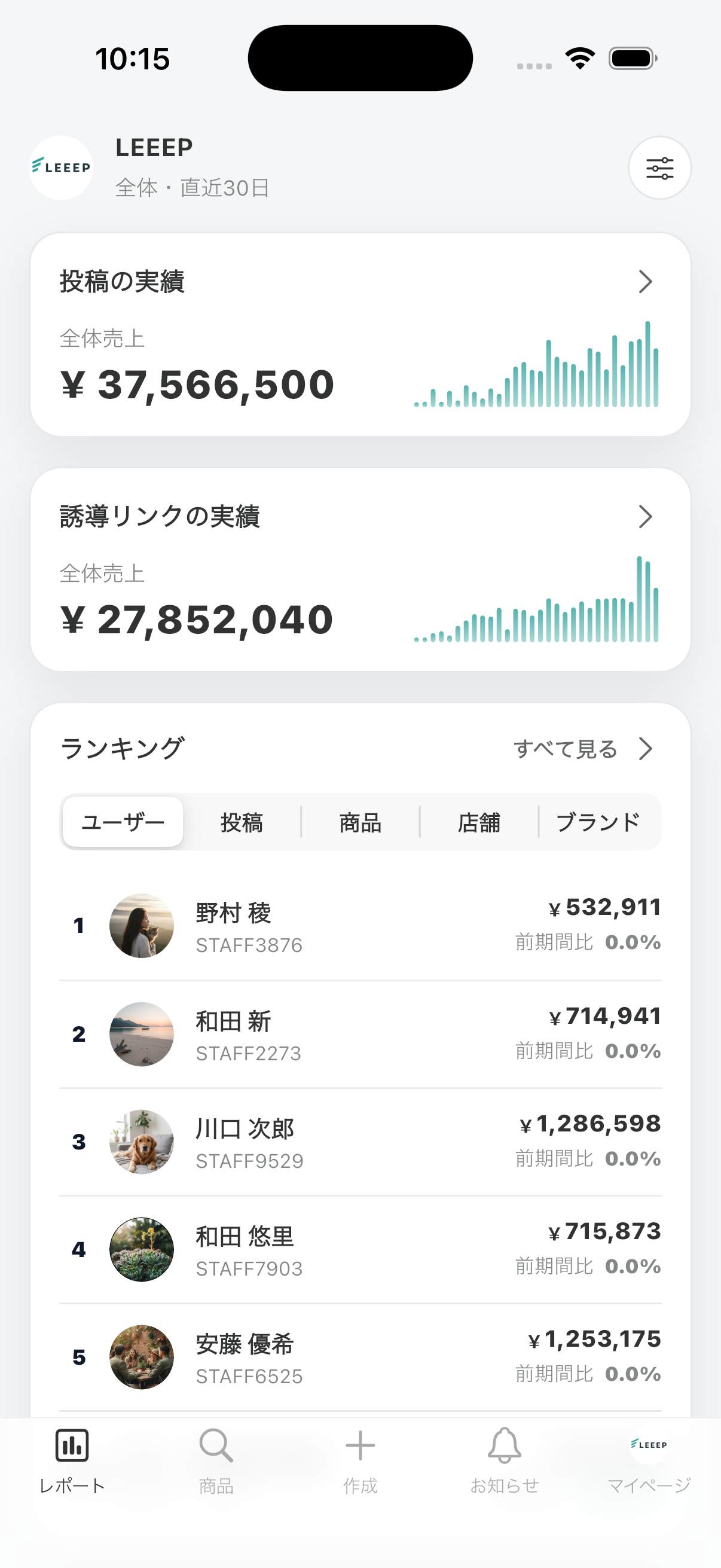Switch to the 商品 ranking segment
This screenshot has width=721, height=1568.
point(360,822)
